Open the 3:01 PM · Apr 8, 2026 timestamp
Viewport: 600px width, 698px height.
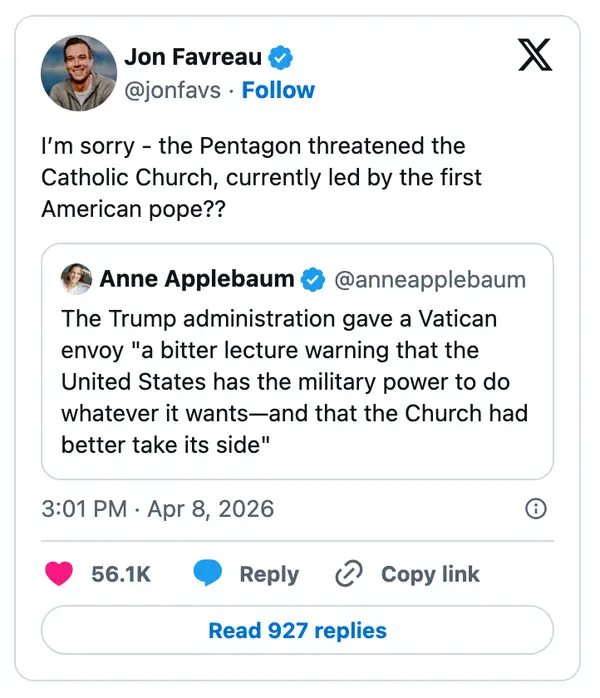[x=158, y=509]
